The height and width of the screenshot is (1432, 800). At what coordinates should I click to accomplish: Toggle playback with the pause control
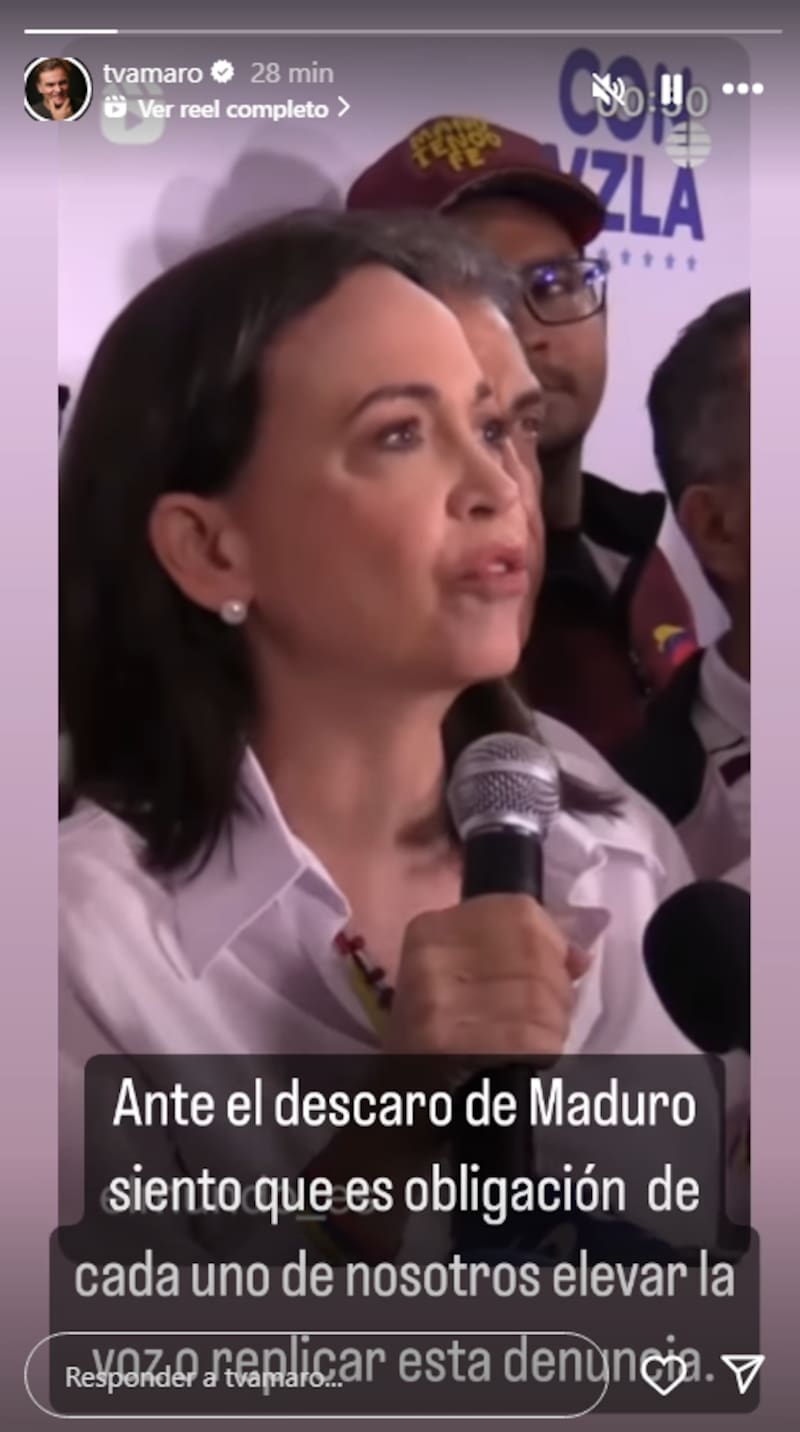pyautogui.click(x=673, y=88)
